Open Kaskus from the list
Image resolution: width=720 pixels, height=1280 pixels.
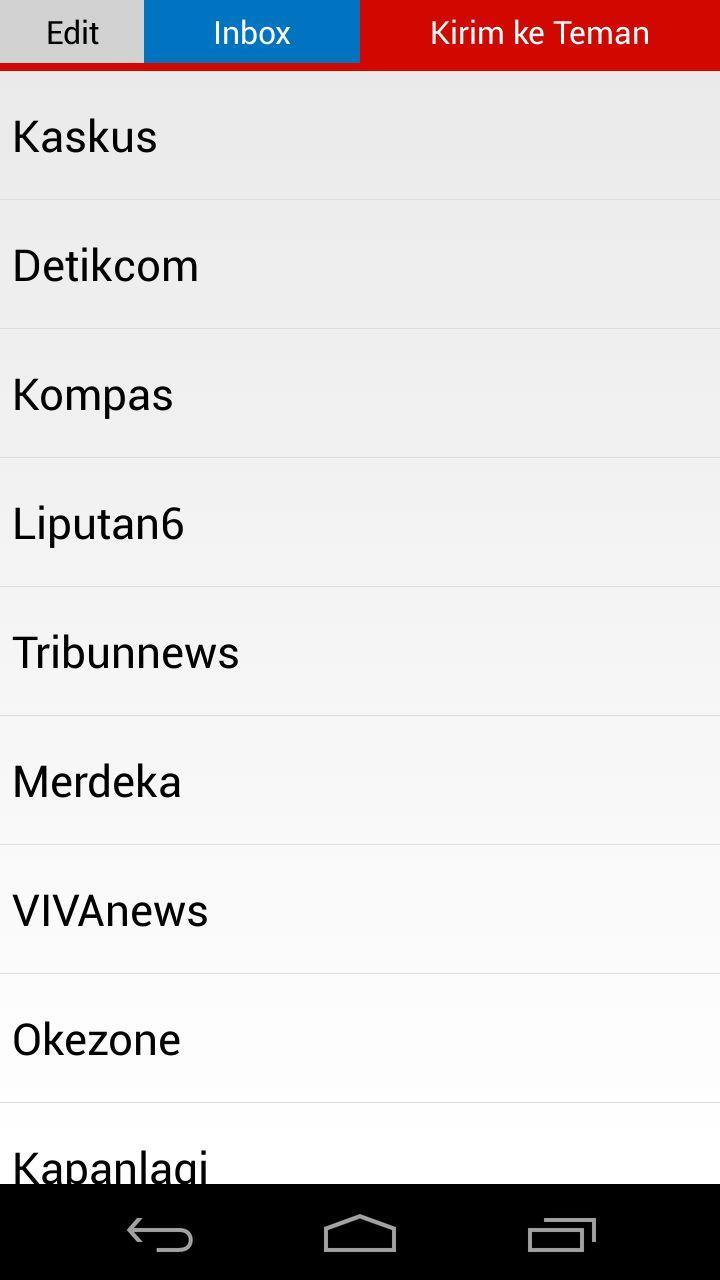[x=360, y=136]
